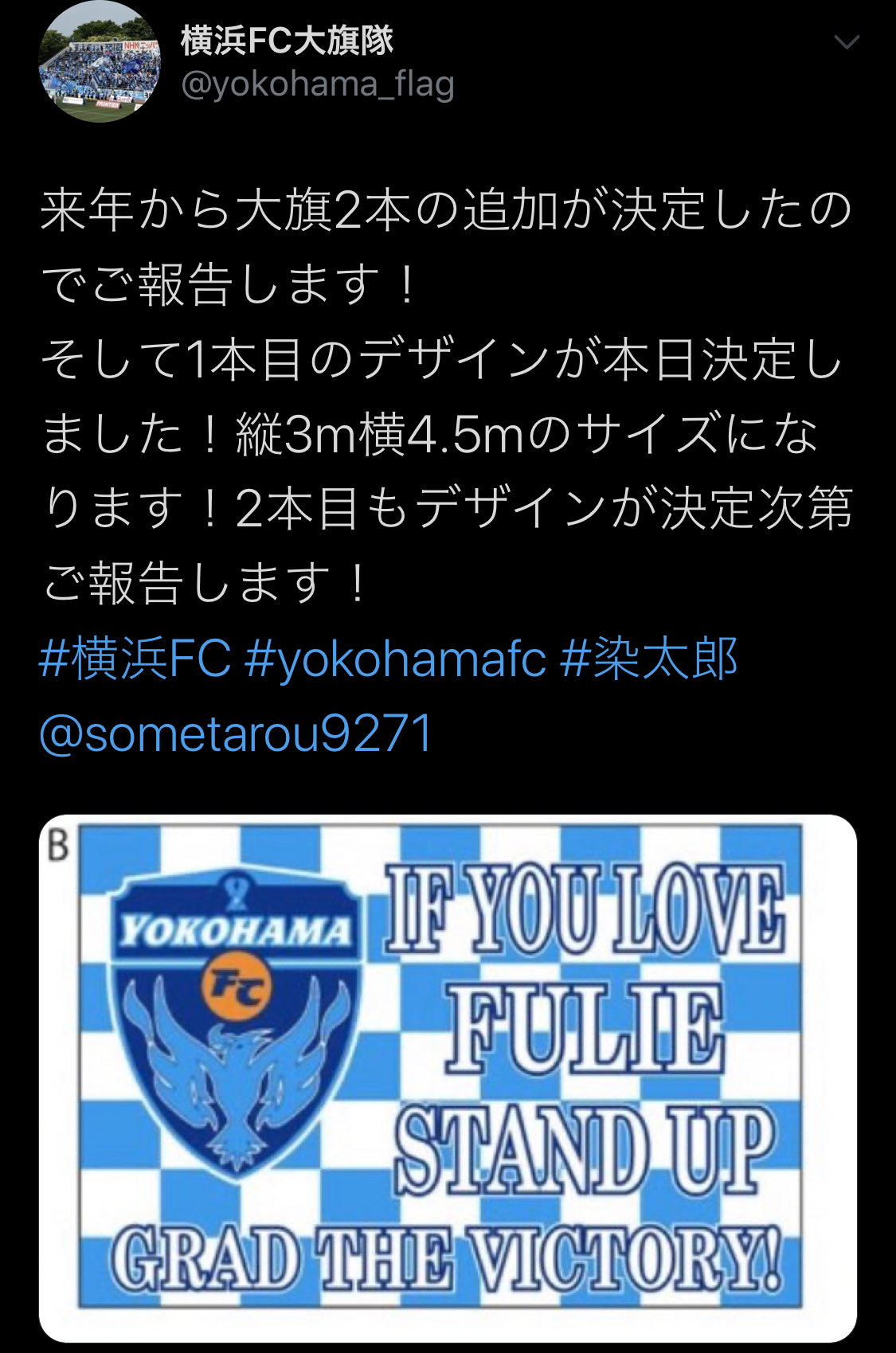Open the @yokohama_flag account name
The width and height of the screenshot is (896, 1353).
pos(317,84)
